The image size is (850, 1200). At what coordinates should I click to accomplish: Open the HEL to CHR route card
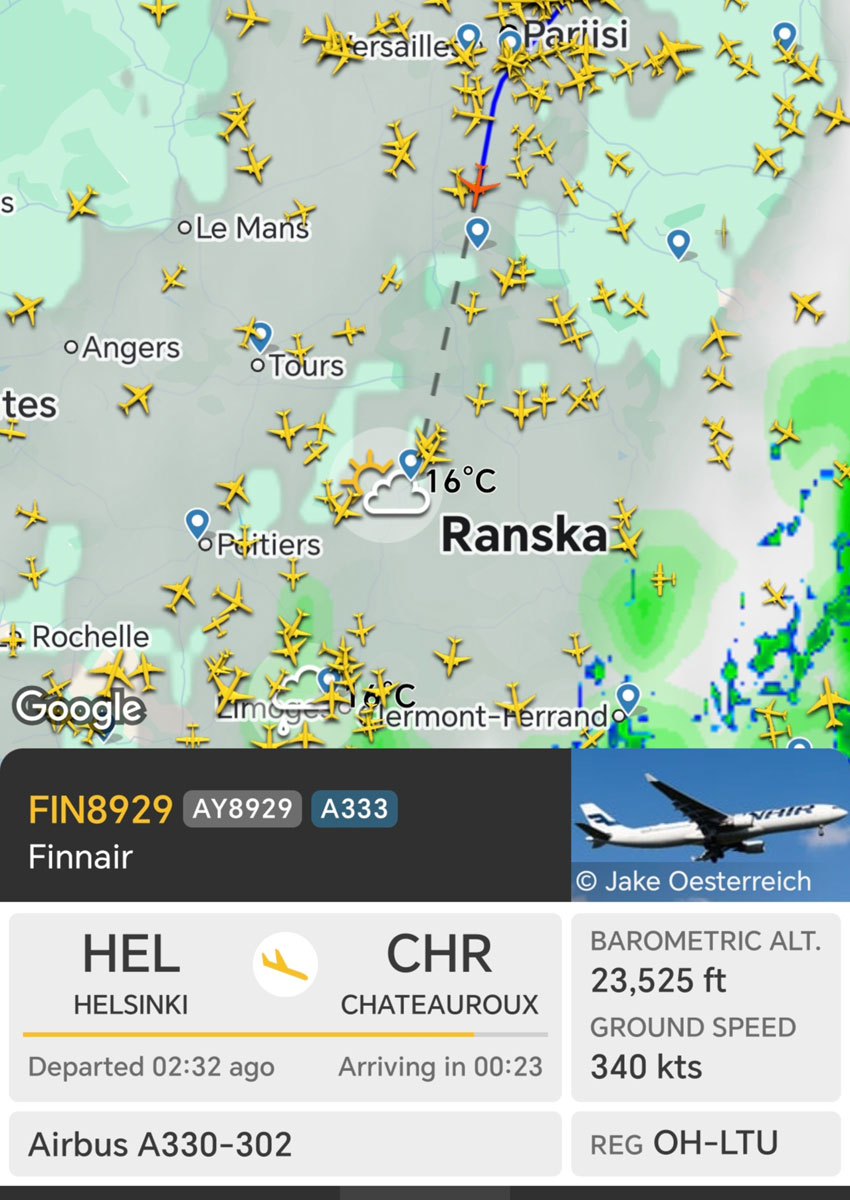pyautogui.click(x=285, y=1006)
